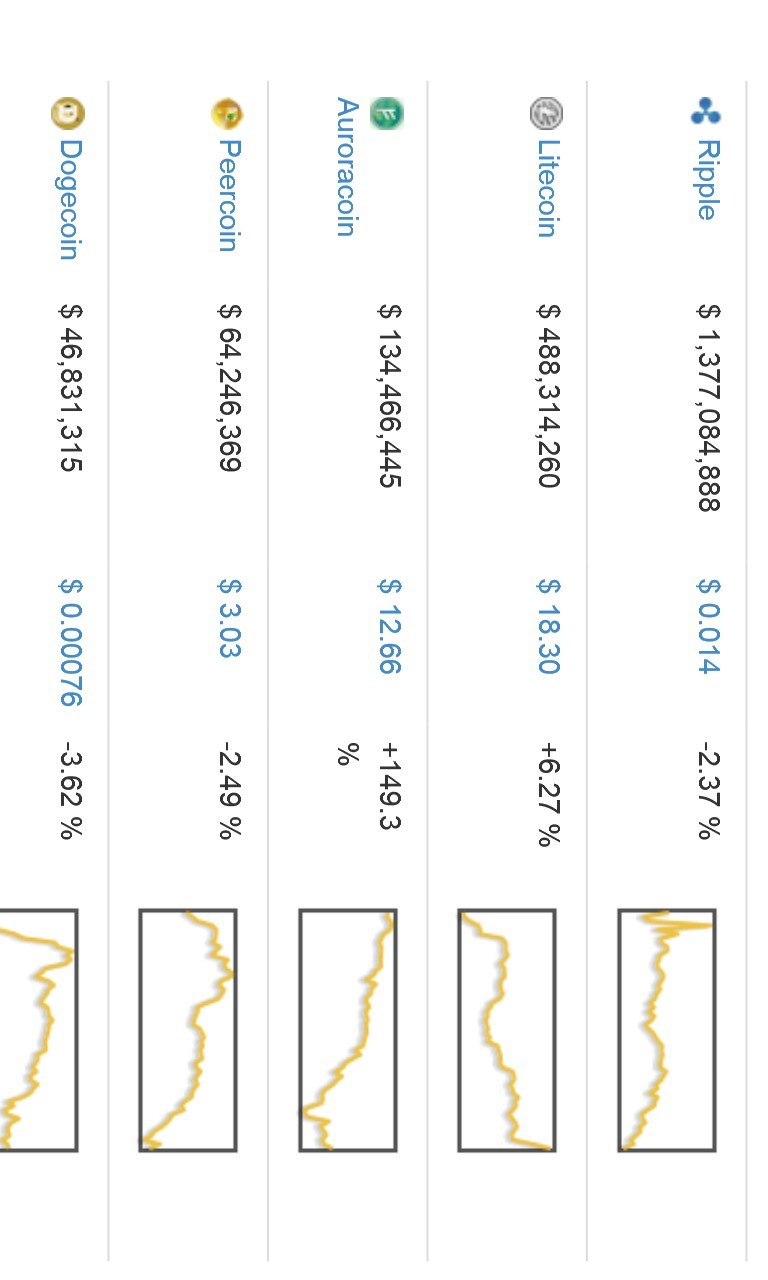Tap Ripple's $ 0.014 price link
The height and width of the screenshot is (1280, 768).
707,626
